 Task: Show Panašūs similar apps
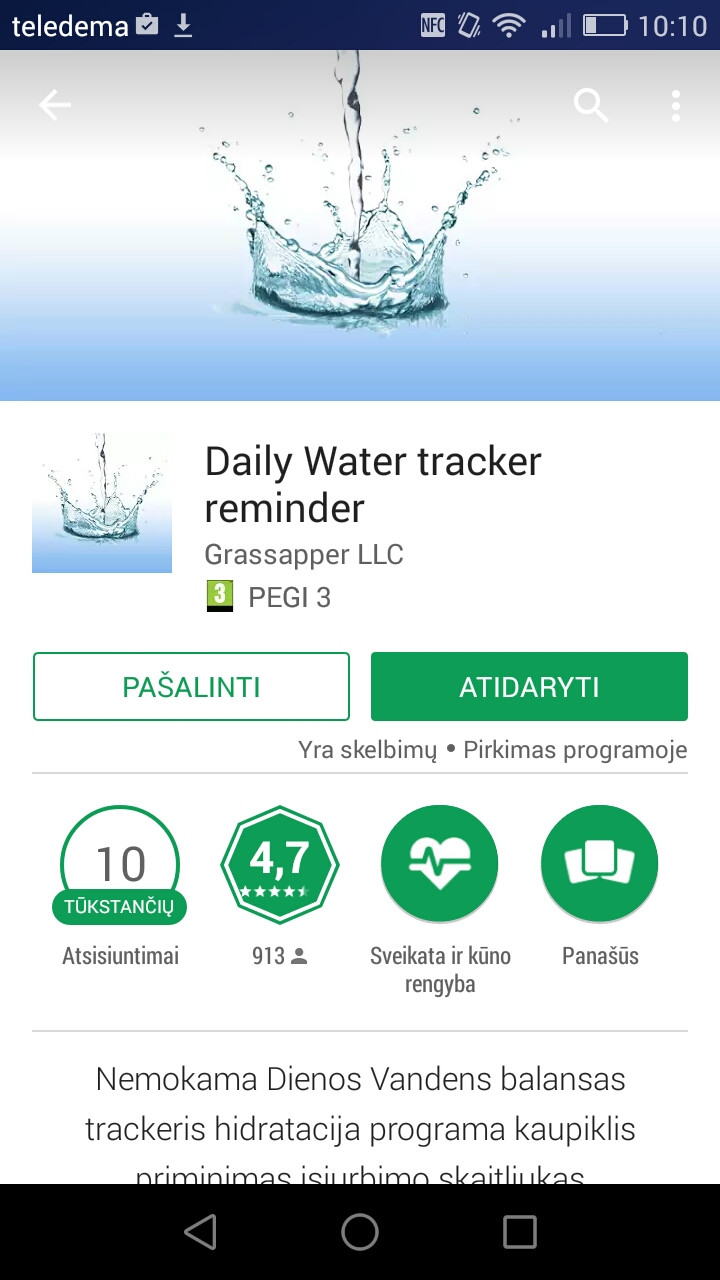[600, 864]
